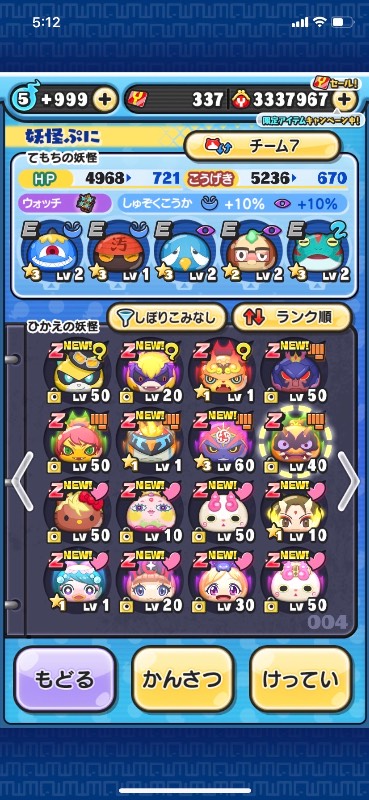Tap the plus button next to +999 stamina

coord(105,99)
